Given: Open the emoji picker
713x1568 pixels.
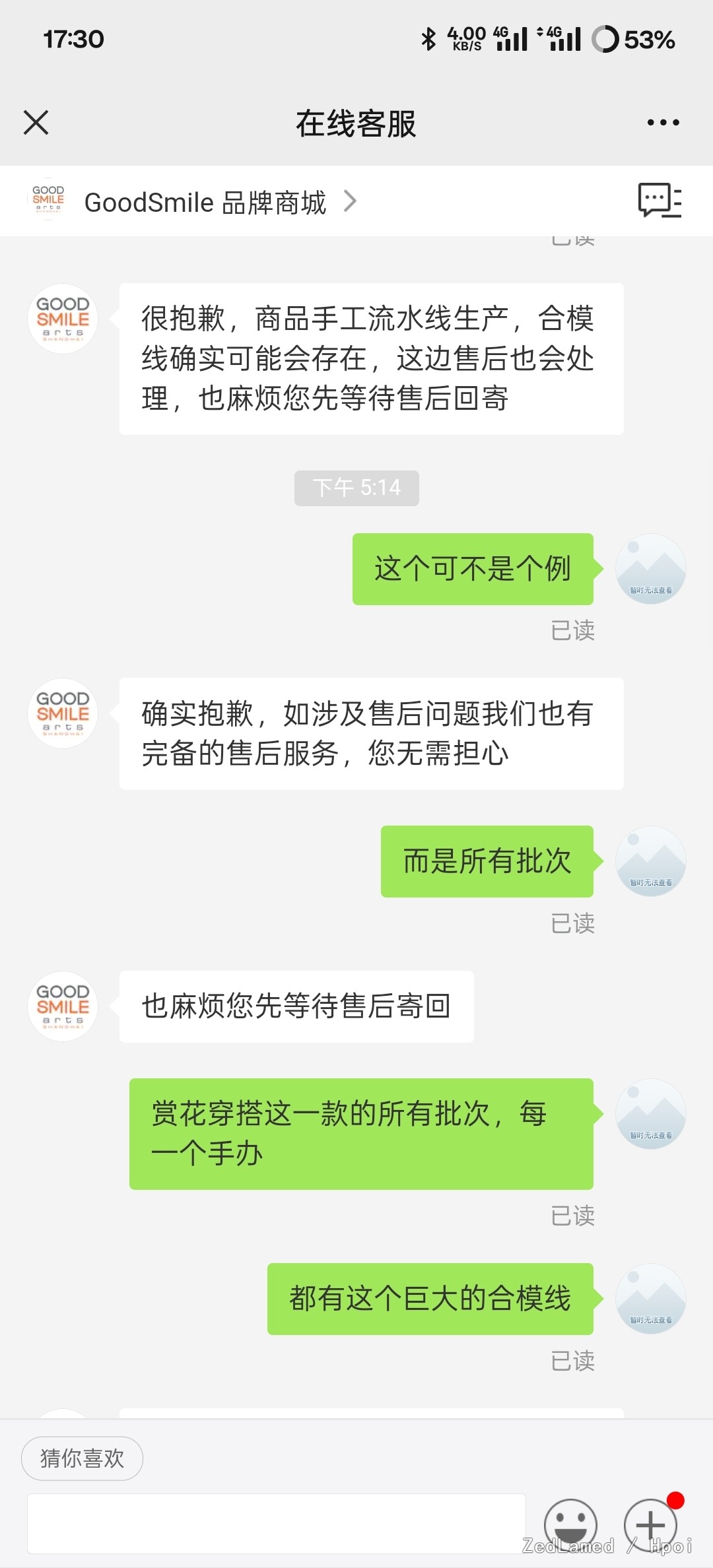Looking at the screenshot, I should 570,1524.
